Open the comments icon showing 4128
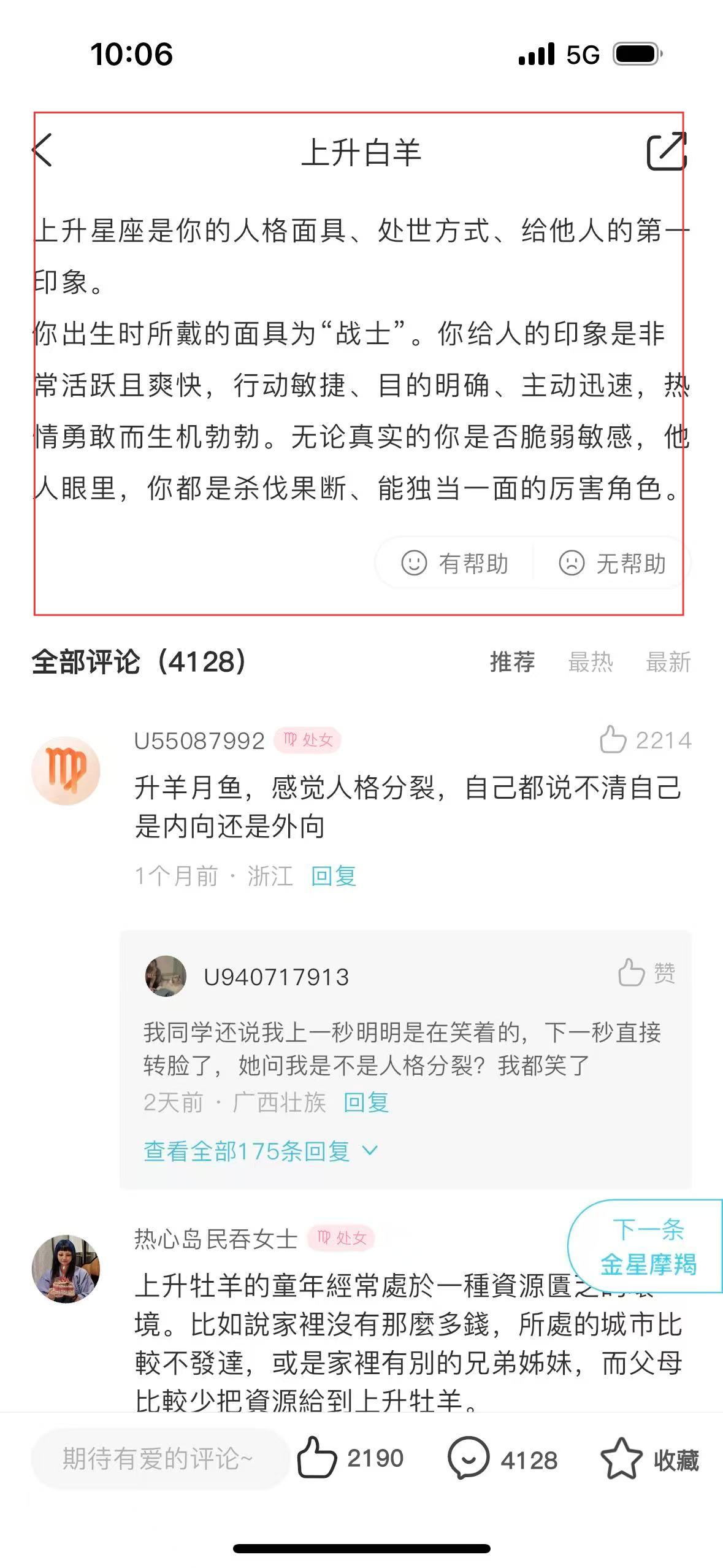This screenshot has height=1568, width=723. tap(502, 1459)
